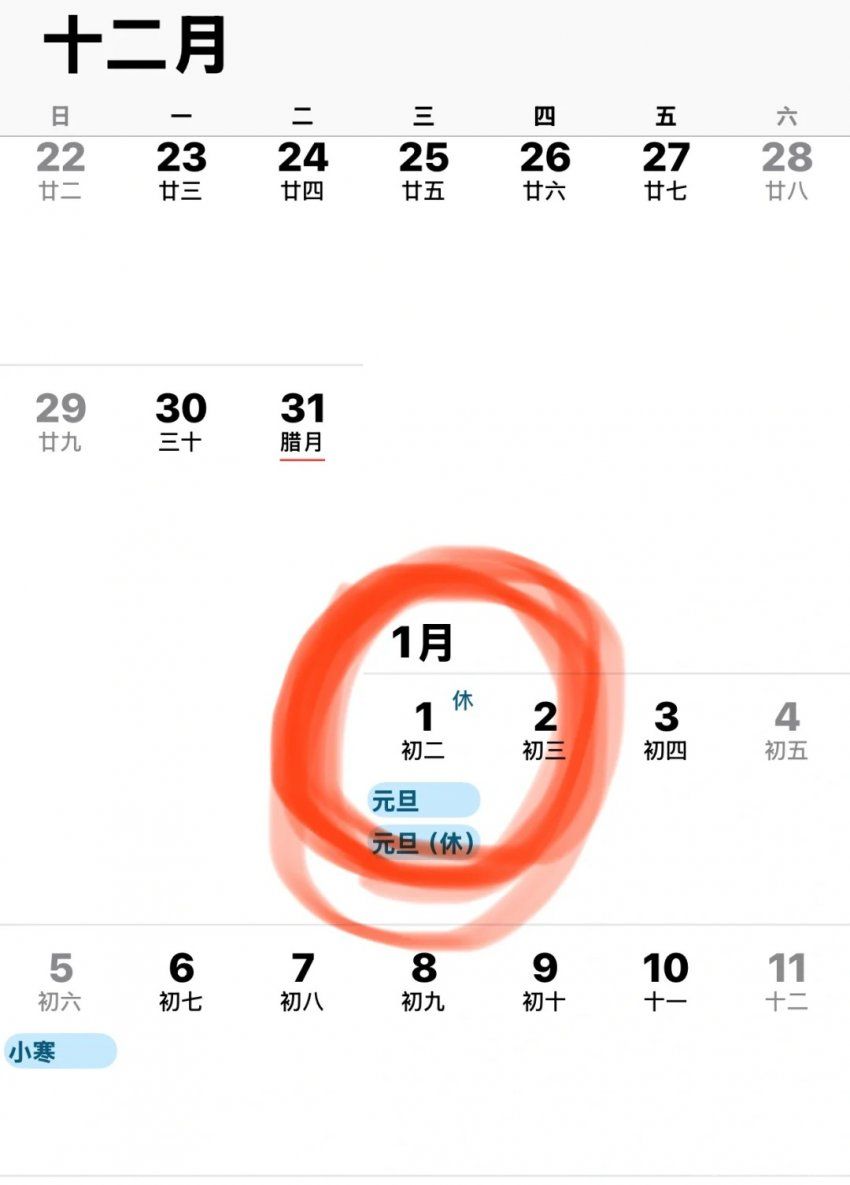The height and width of the screenshot is (1185, 850).
Task: Open the 元旦 holiday event
Action: point(423,801)
